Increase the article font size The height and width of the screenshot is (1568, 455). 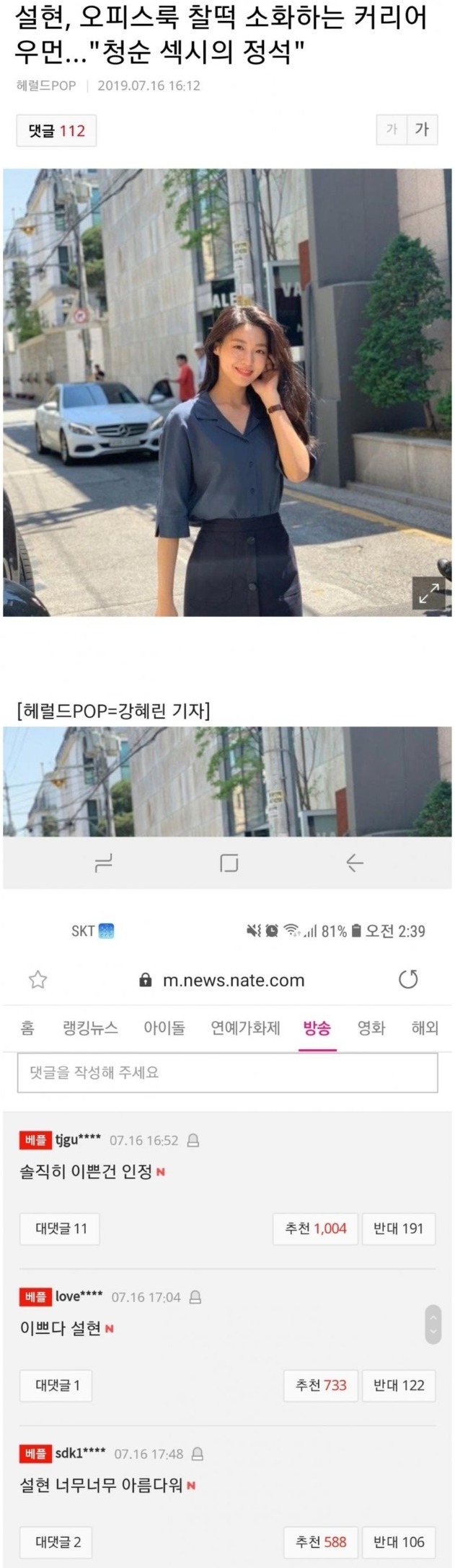pyautogui.click(x=423, y=130)
